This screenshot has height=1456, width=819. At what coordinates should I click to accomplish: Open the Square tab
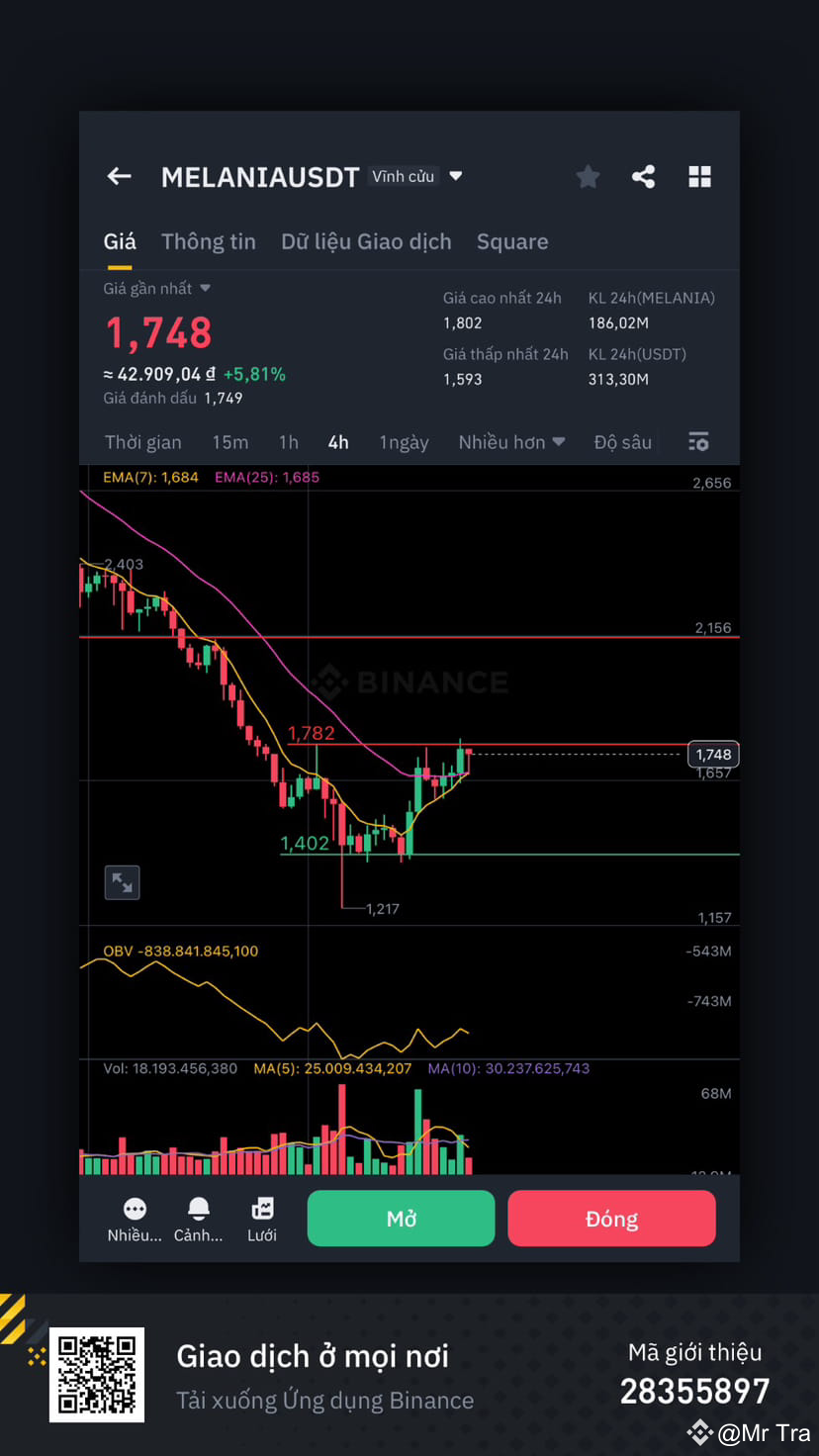pos(512,241)
